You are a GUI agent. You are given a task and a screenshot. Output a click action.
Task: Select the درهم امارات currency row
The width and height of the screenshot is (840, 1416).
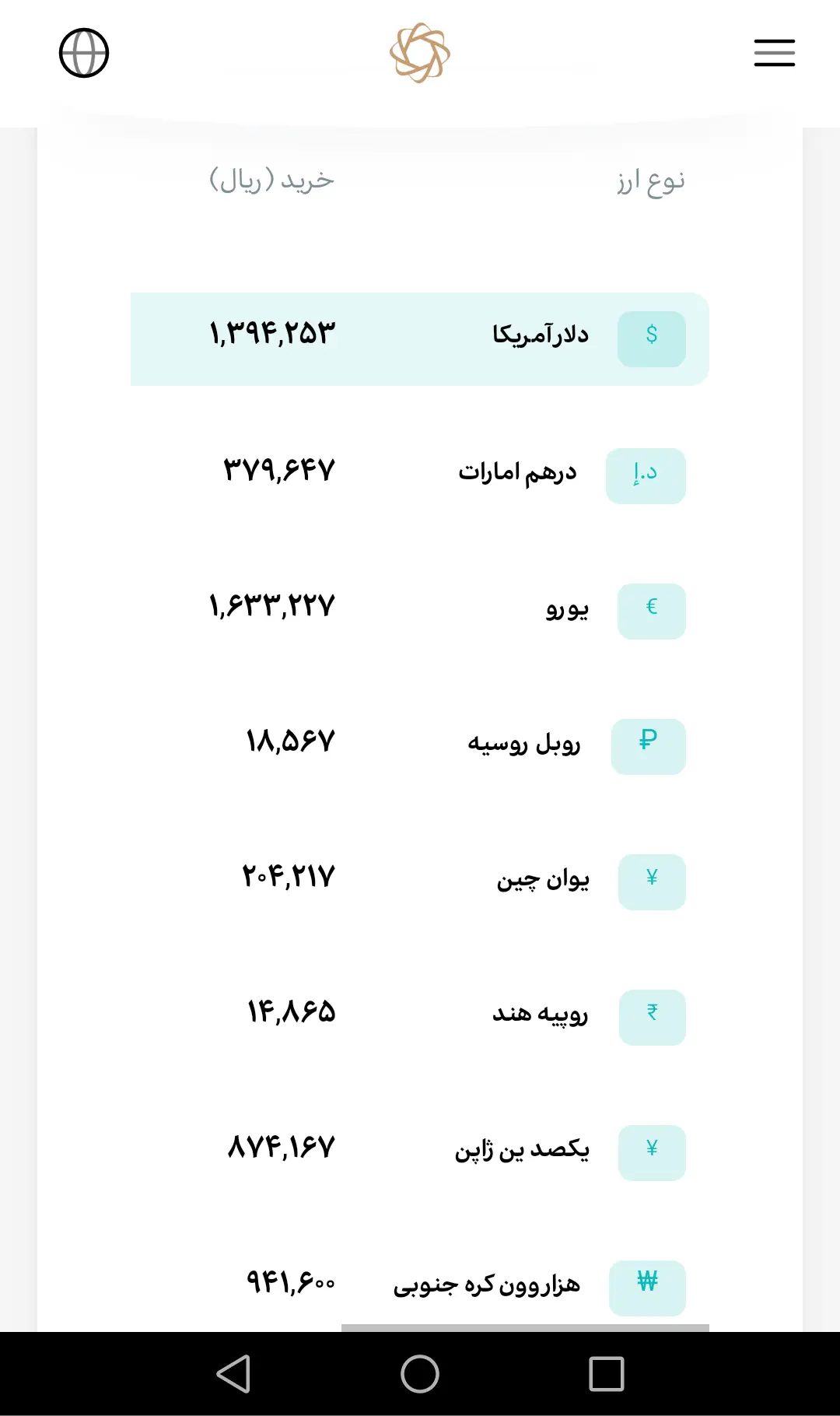420,474
